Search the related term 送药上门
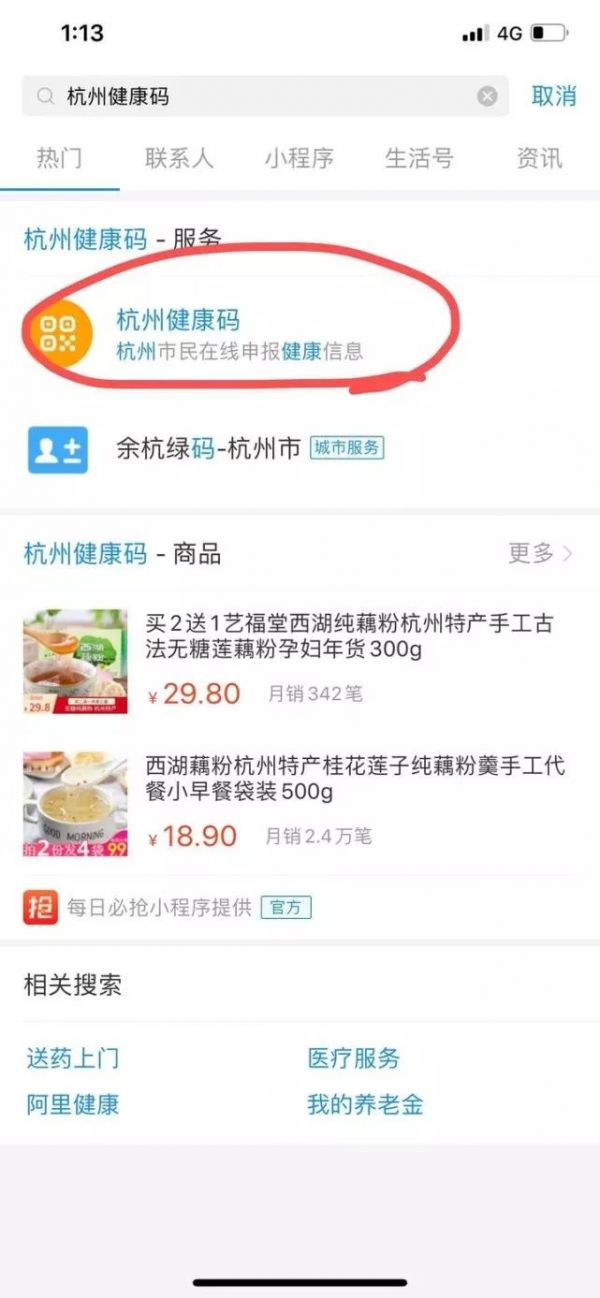600x1298 pixels. [73, 1058]
